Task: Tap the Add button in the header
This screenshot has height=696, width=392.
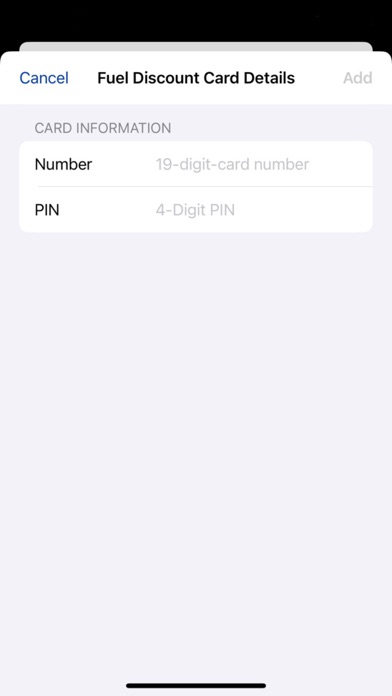Action: tap(357, 78)
